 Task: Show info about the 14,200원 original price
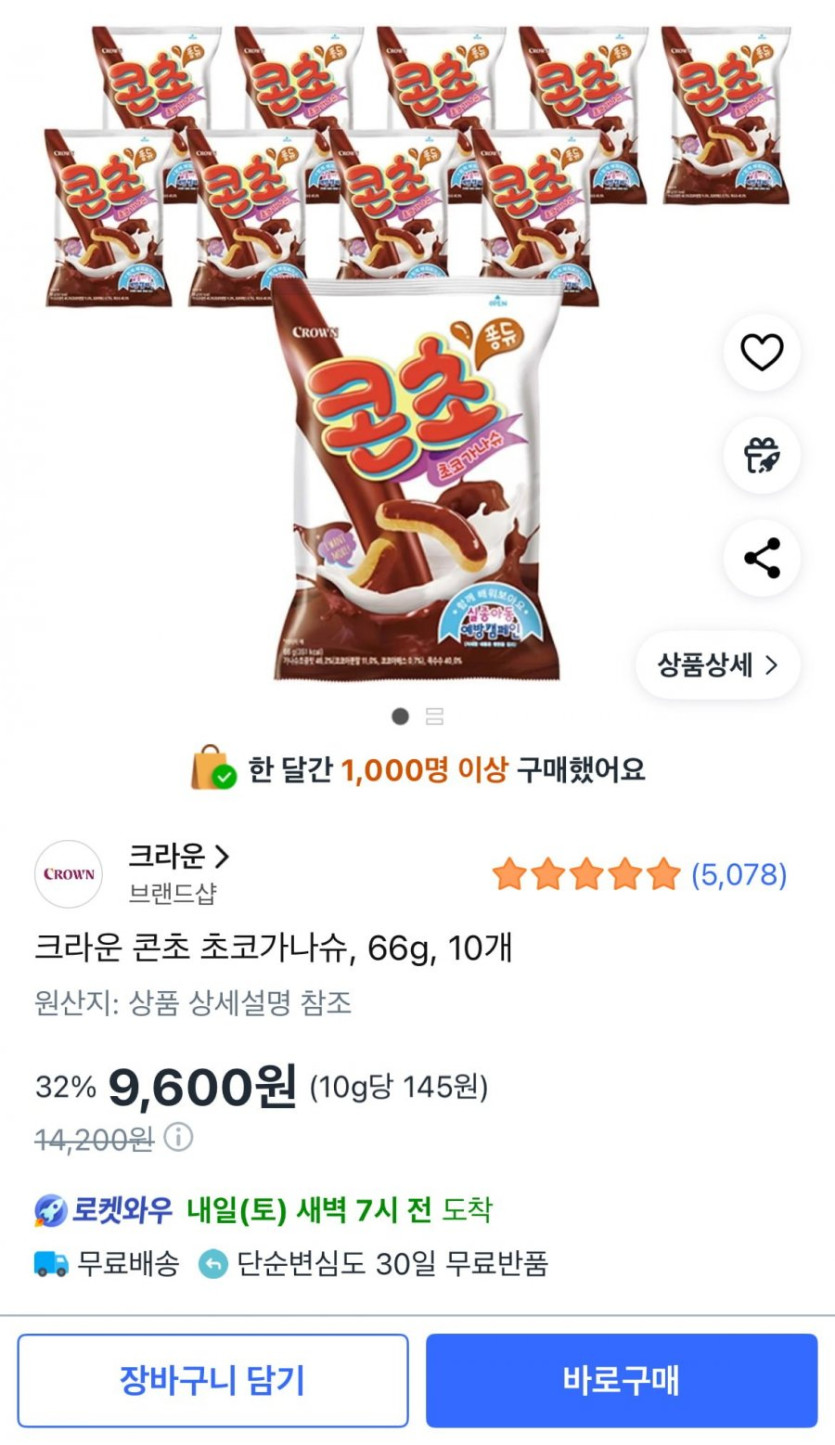point(178,1138)
